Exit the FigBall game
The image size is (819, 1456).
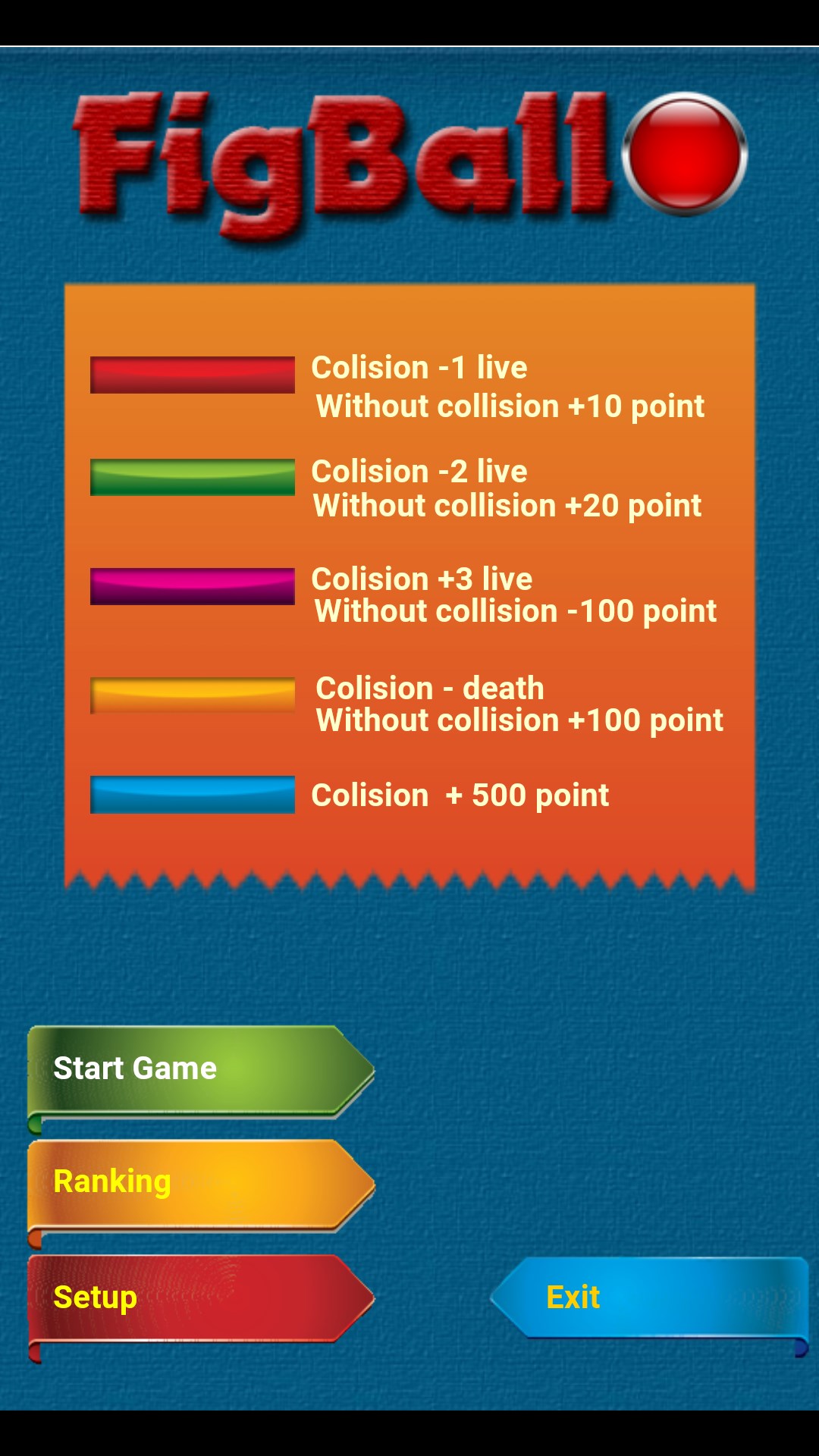pyautogui.click(x=649, y=1298)
